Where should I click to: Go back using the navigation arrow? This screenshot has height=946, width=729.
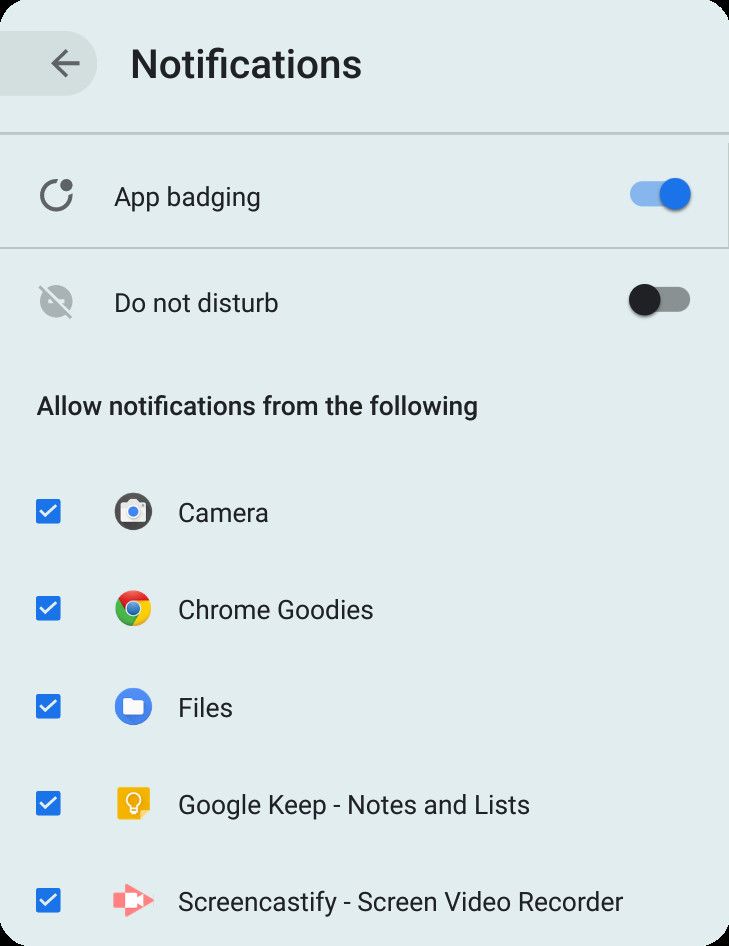(64, 63)
